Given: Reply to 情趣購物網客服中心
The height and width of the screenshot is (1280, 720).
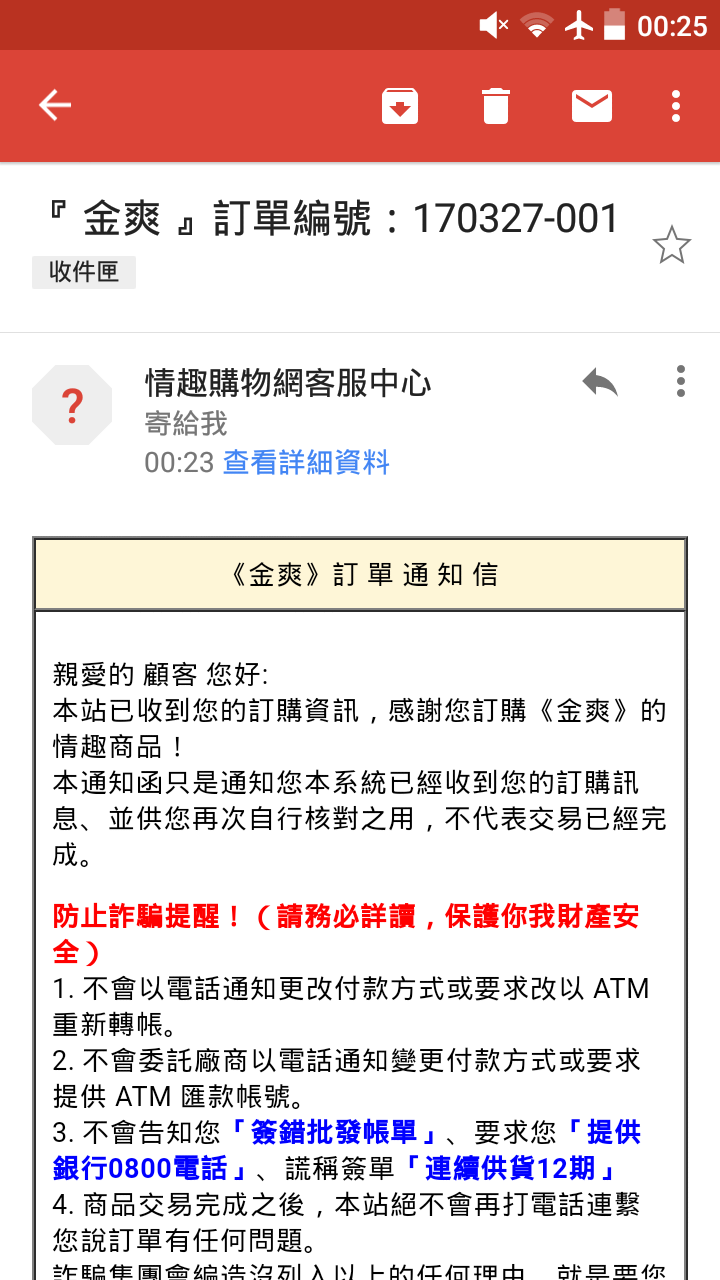Looking at the screenshot, I should pos(600,381).
